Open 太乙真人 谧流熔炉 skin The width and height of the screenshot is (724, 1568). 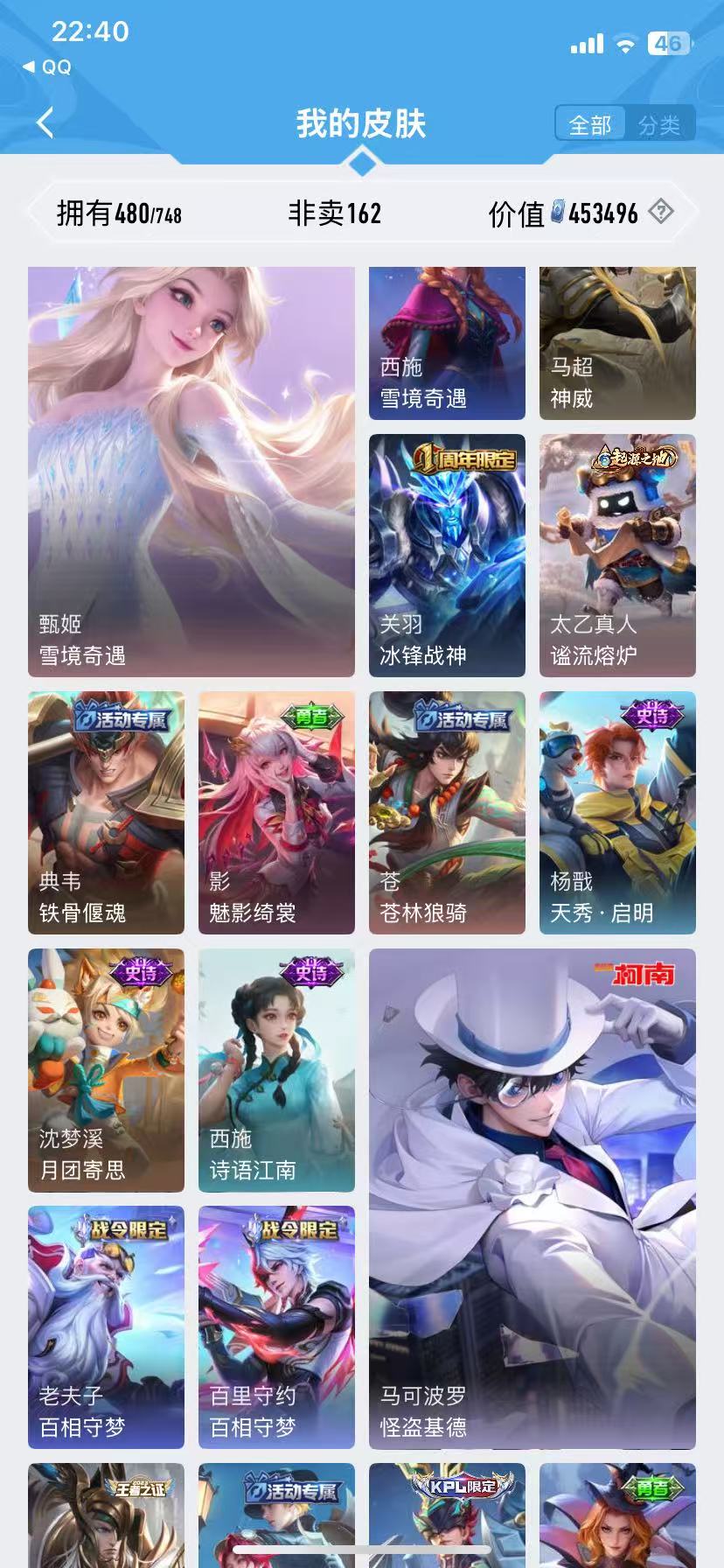point(617,555)
